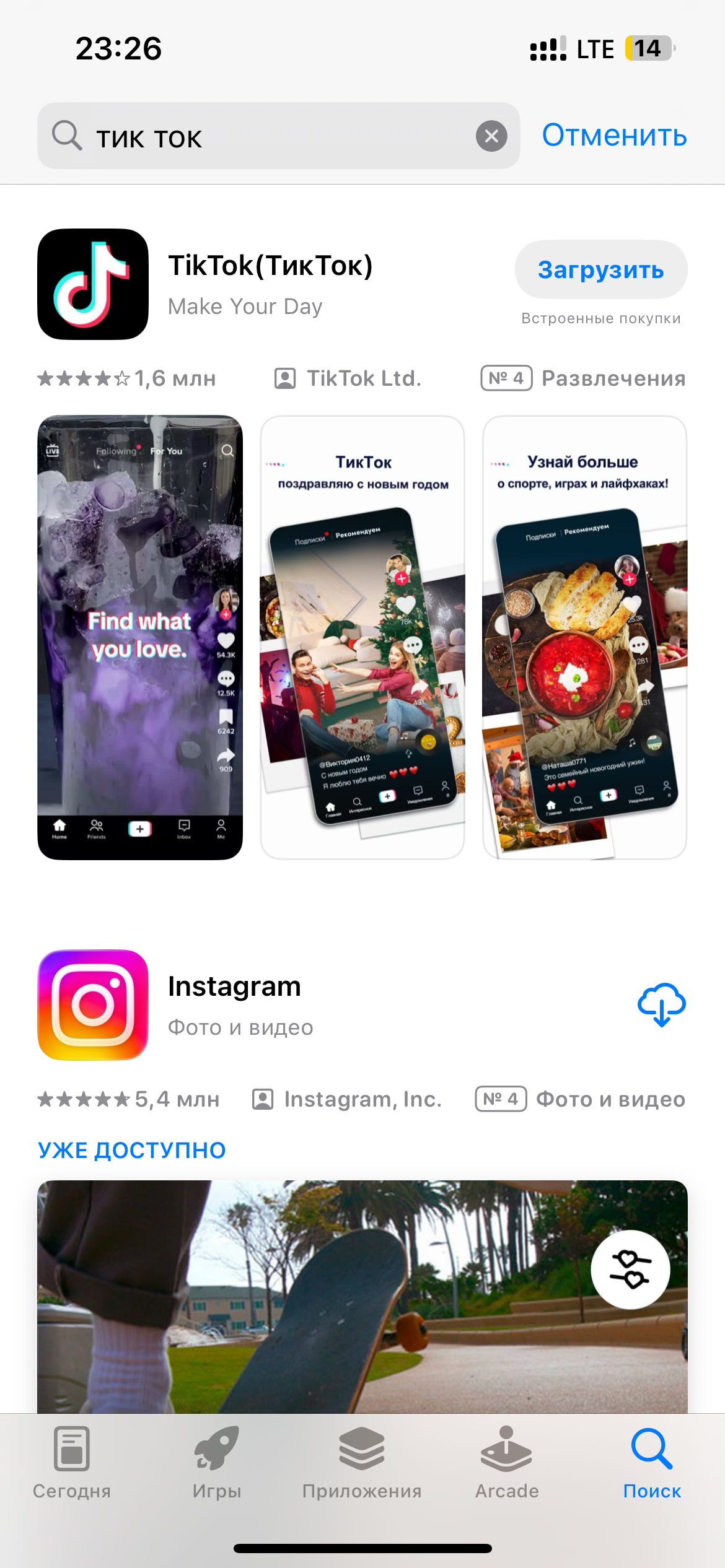The width and height of the screenshot is (725, 1568).
Task: Tap Отменить to cancel the search
Action: pos(614,135)
